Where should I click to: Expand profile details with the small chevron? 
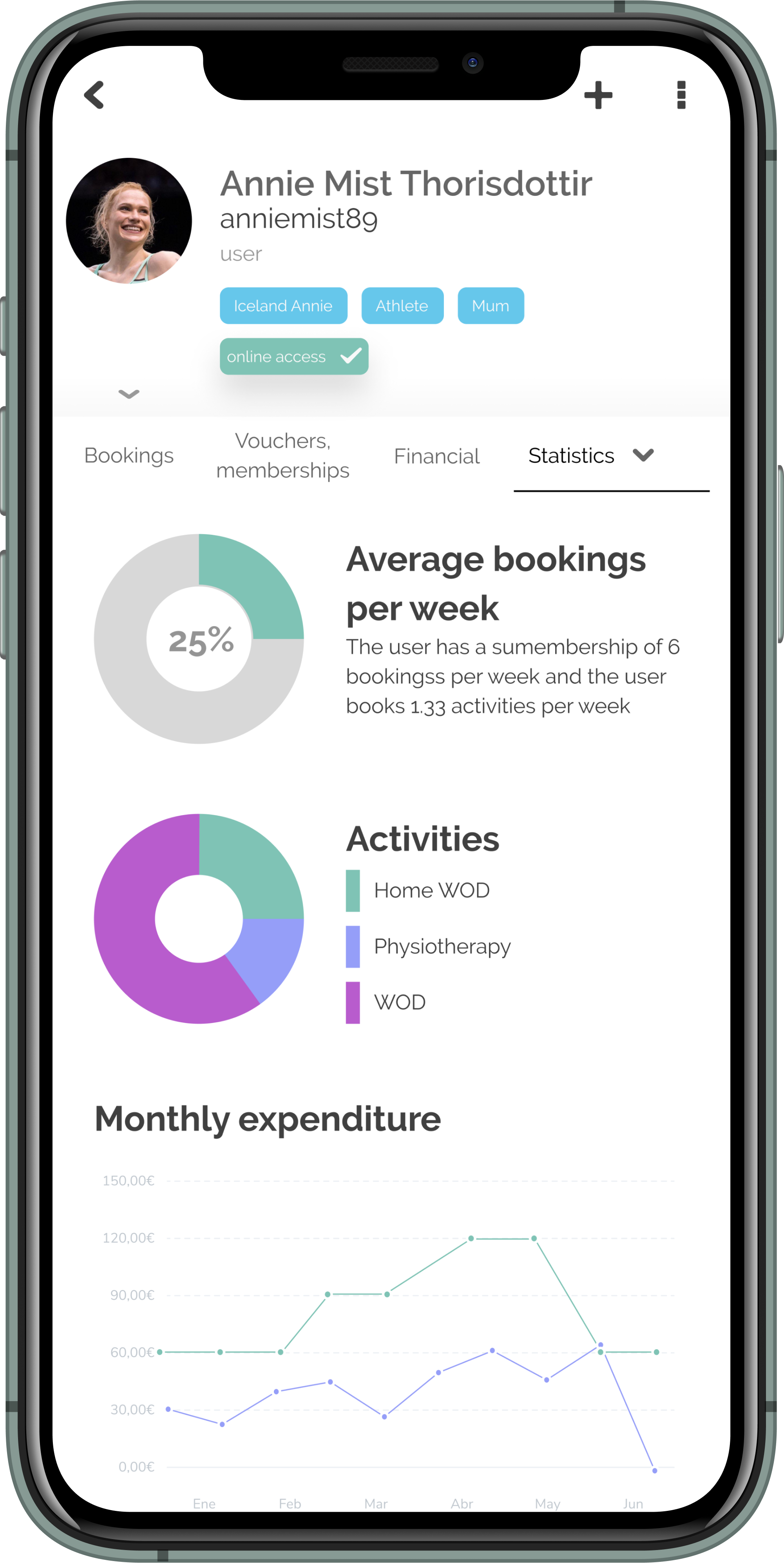(129, 395)
